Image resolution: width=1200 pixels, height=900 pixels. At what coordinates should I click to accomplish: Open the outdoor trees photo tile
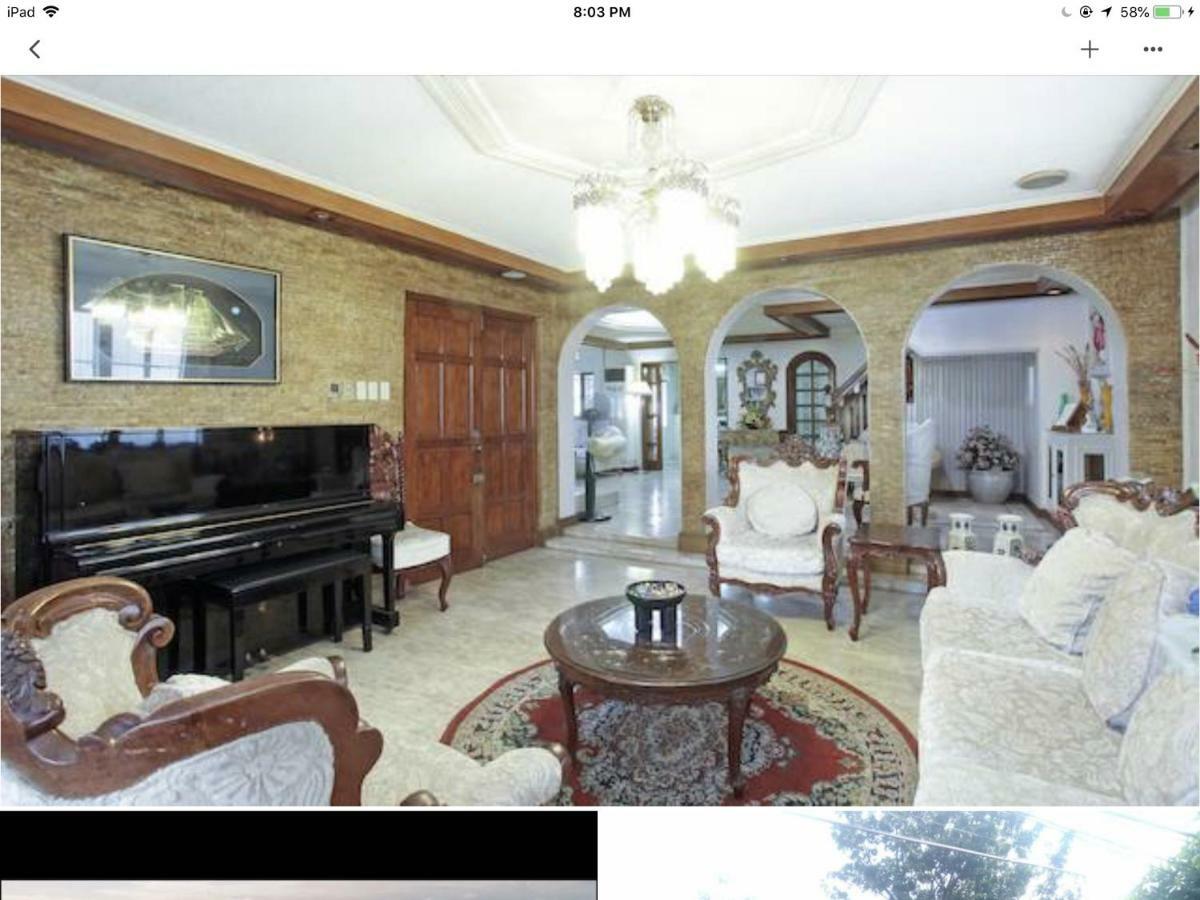click(900, 856)
